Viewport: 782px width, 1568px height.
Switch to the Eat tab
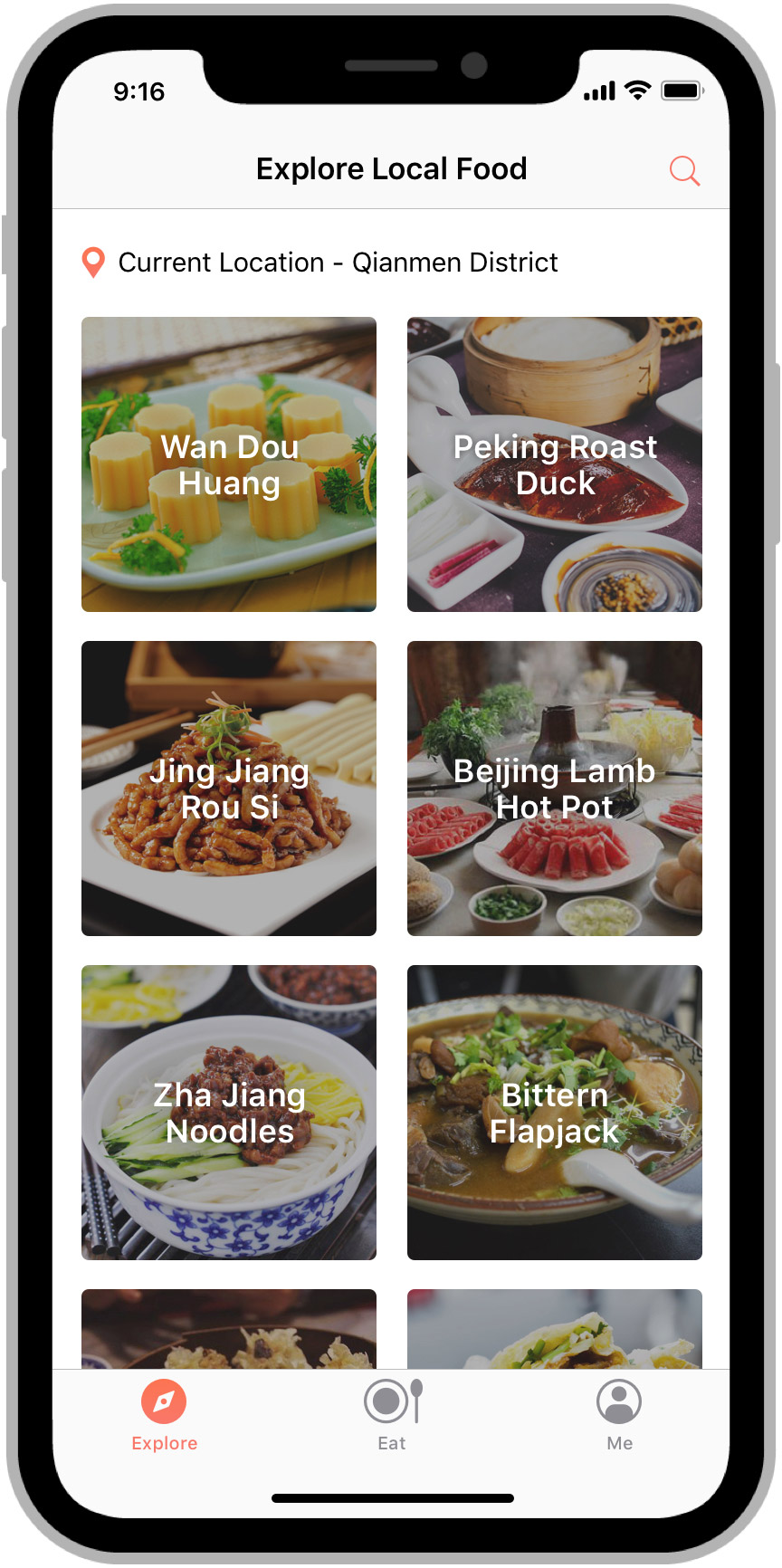[x=392, y=1415]
